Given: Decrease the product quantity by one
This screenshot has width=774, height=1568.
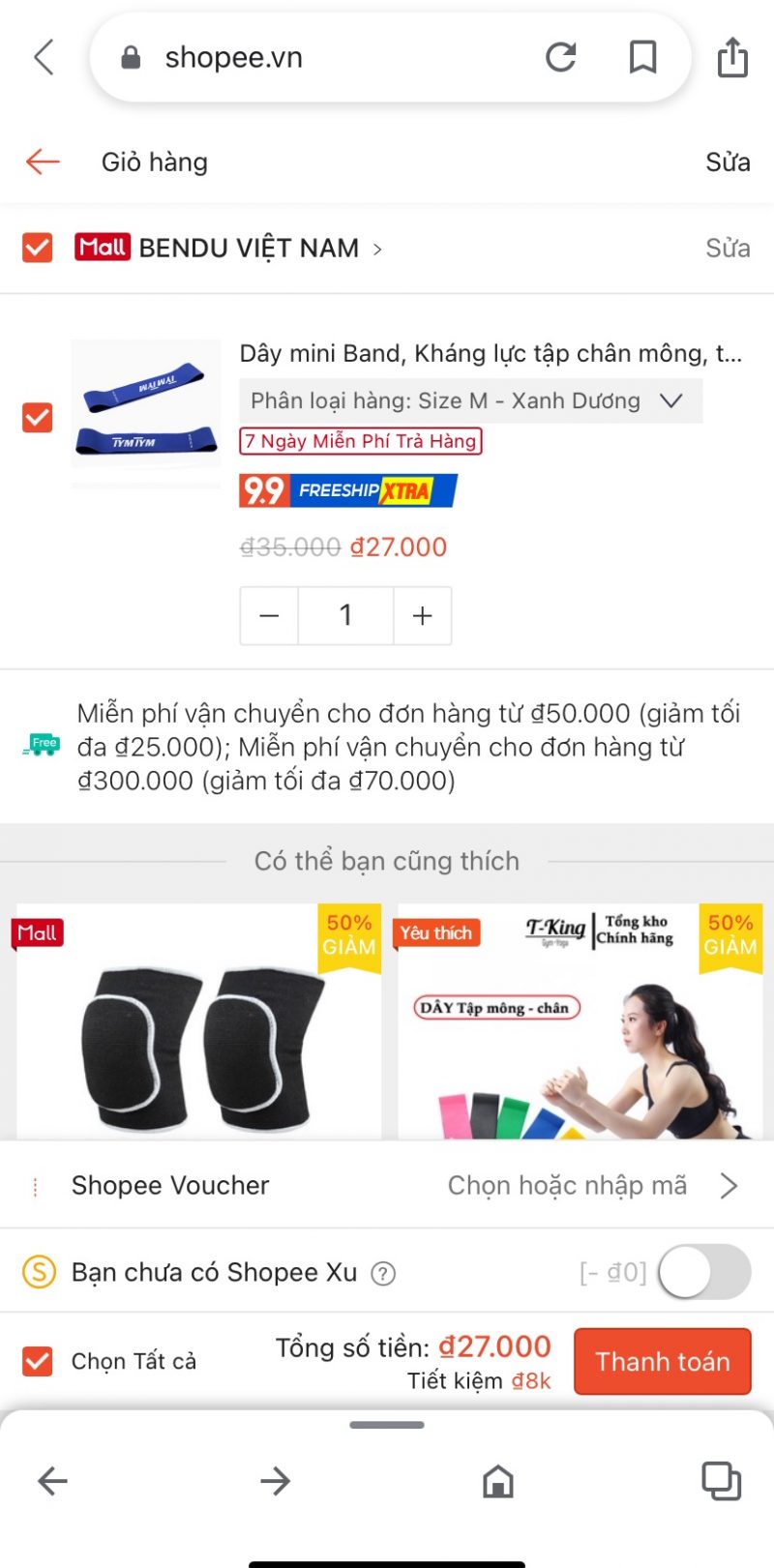Looking at the screenshot, I should tap(269, 615).
